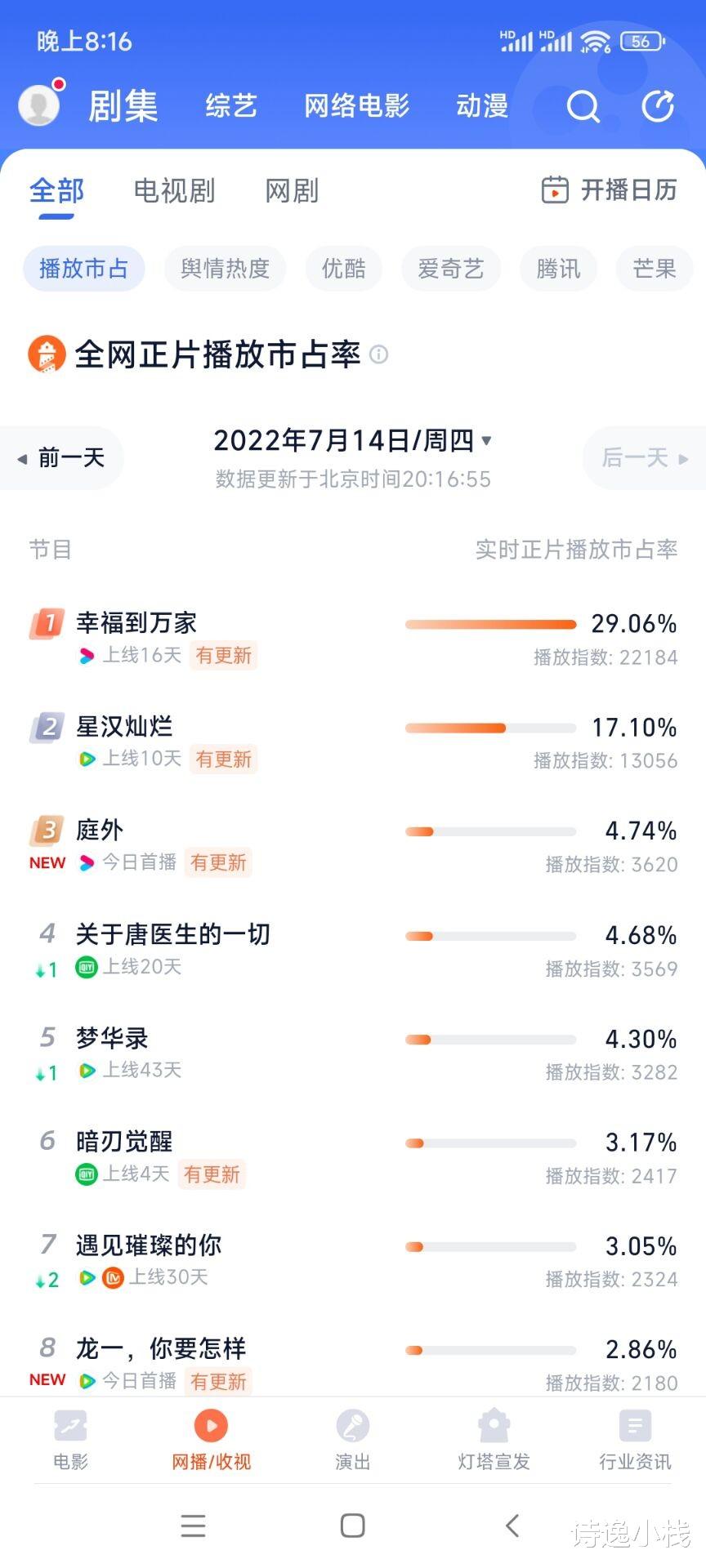Image resolution: width=706 pixels, height=1568 pixels.
Task: Filter by the 优酷 chip
Action: pos(344,269)
